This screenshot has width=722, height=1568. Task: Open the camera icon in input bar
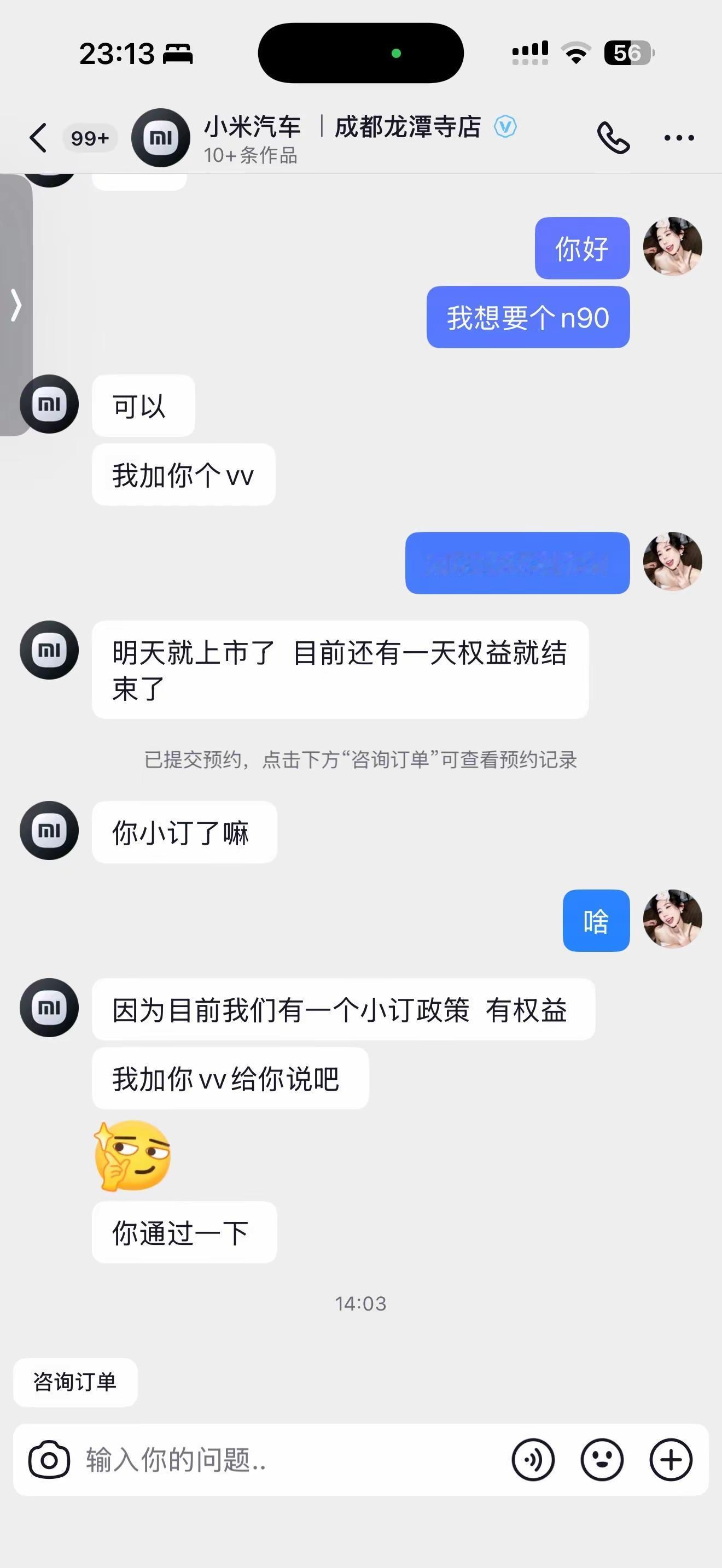pos(49,1459)
